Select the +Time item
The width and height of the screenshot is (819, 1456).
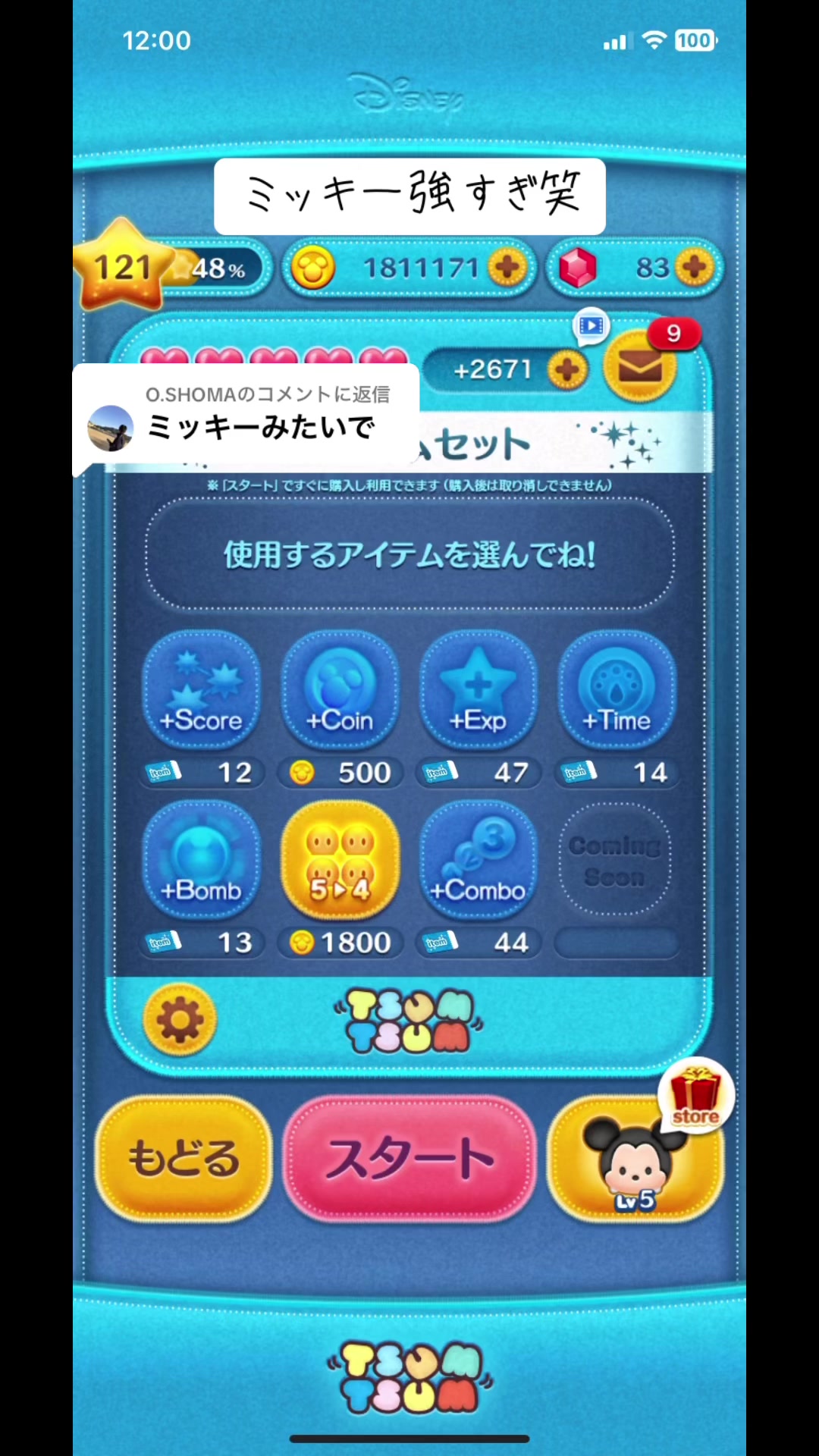coord(617,690)
